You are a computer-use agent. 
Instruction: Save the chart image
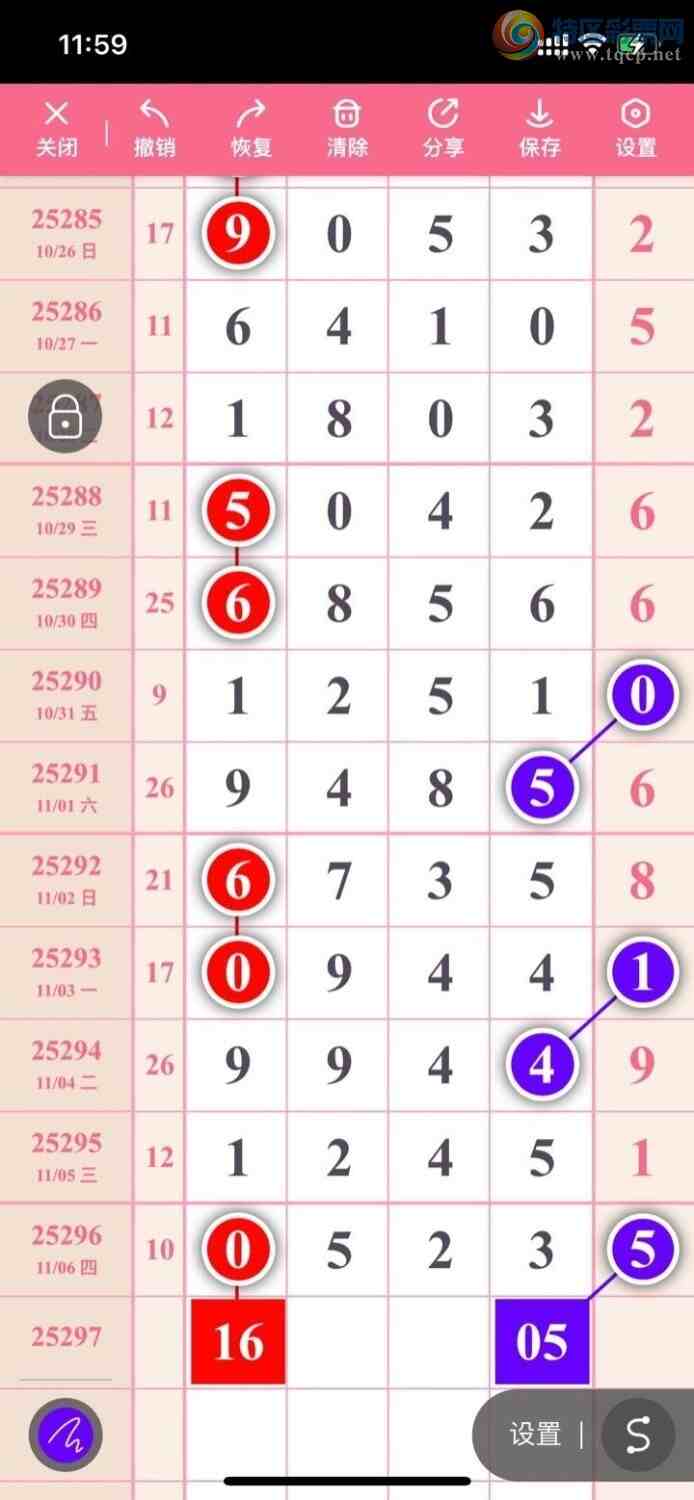[x=539, y=129]
